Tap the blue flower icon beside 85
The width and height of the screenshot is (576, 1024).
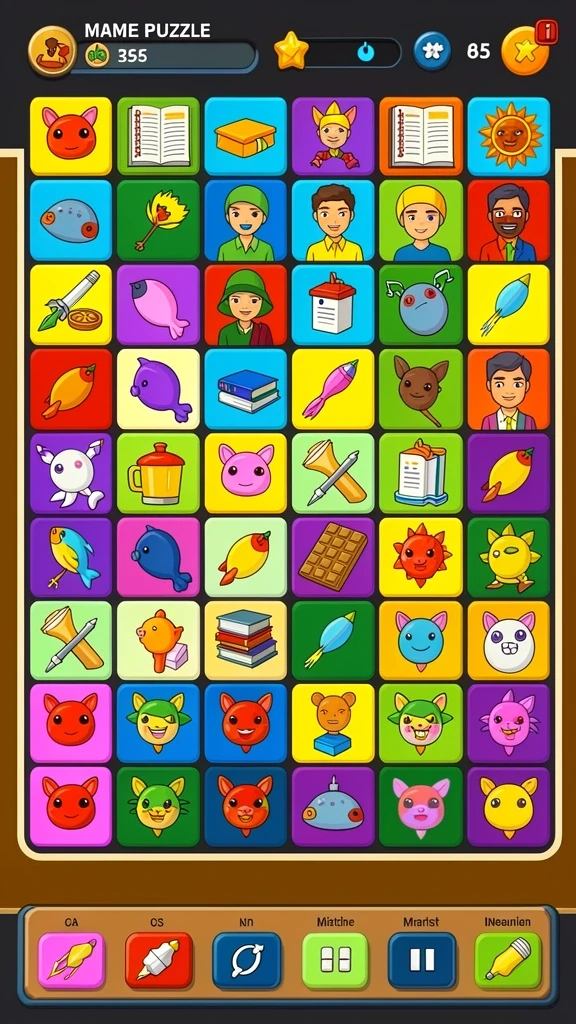(x=432, y=51)
